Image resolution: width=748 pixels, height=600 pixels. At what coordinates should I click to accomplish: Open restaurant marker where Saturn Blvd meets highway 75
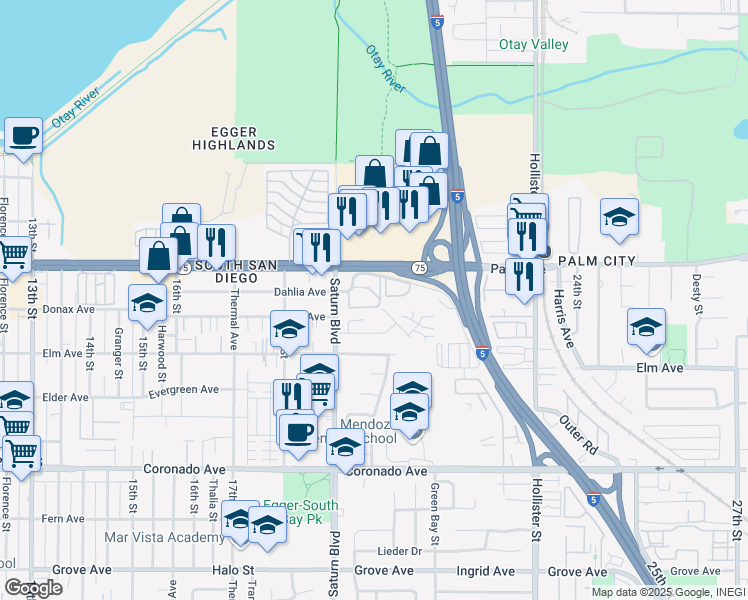point(322,248)
